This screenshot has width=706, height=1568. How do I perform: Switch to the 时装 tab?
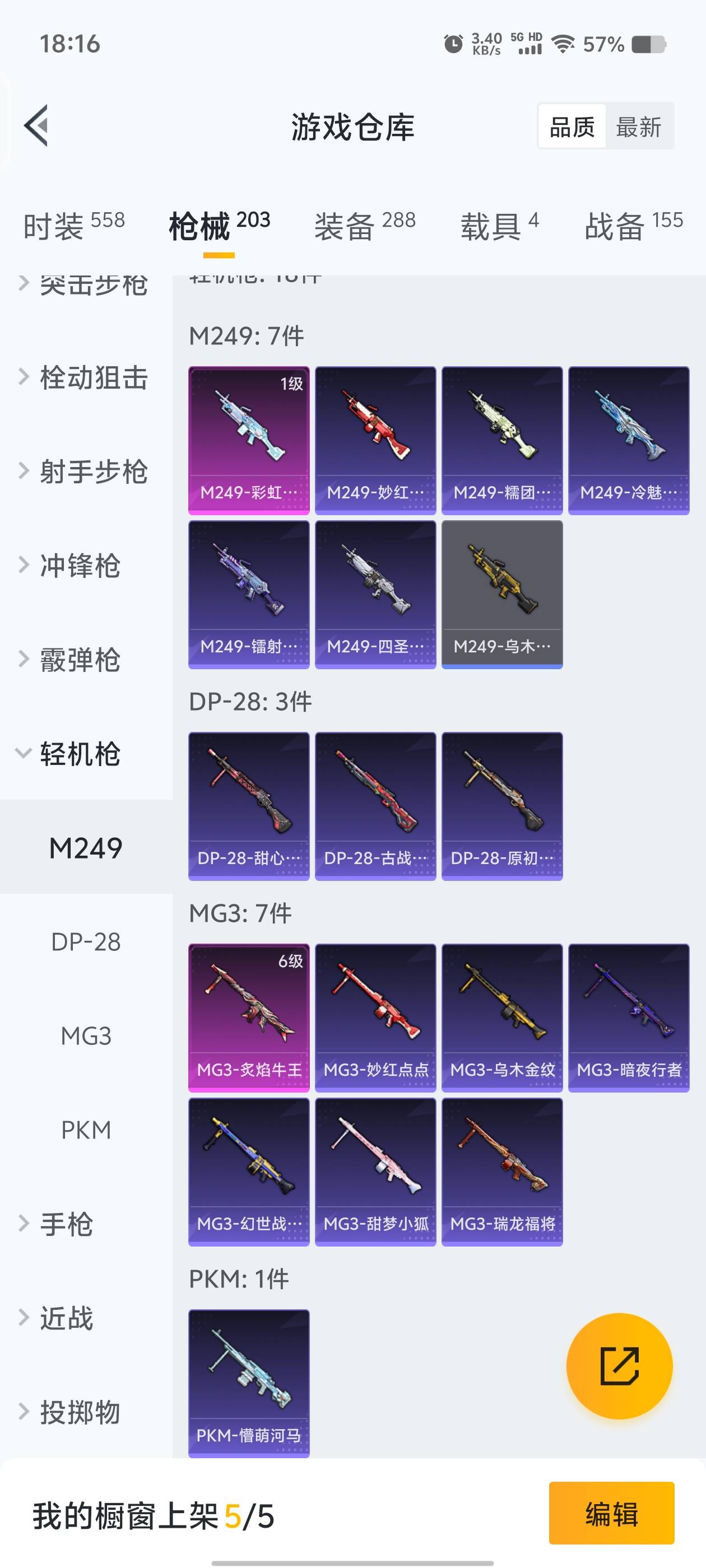click(74, 226)
